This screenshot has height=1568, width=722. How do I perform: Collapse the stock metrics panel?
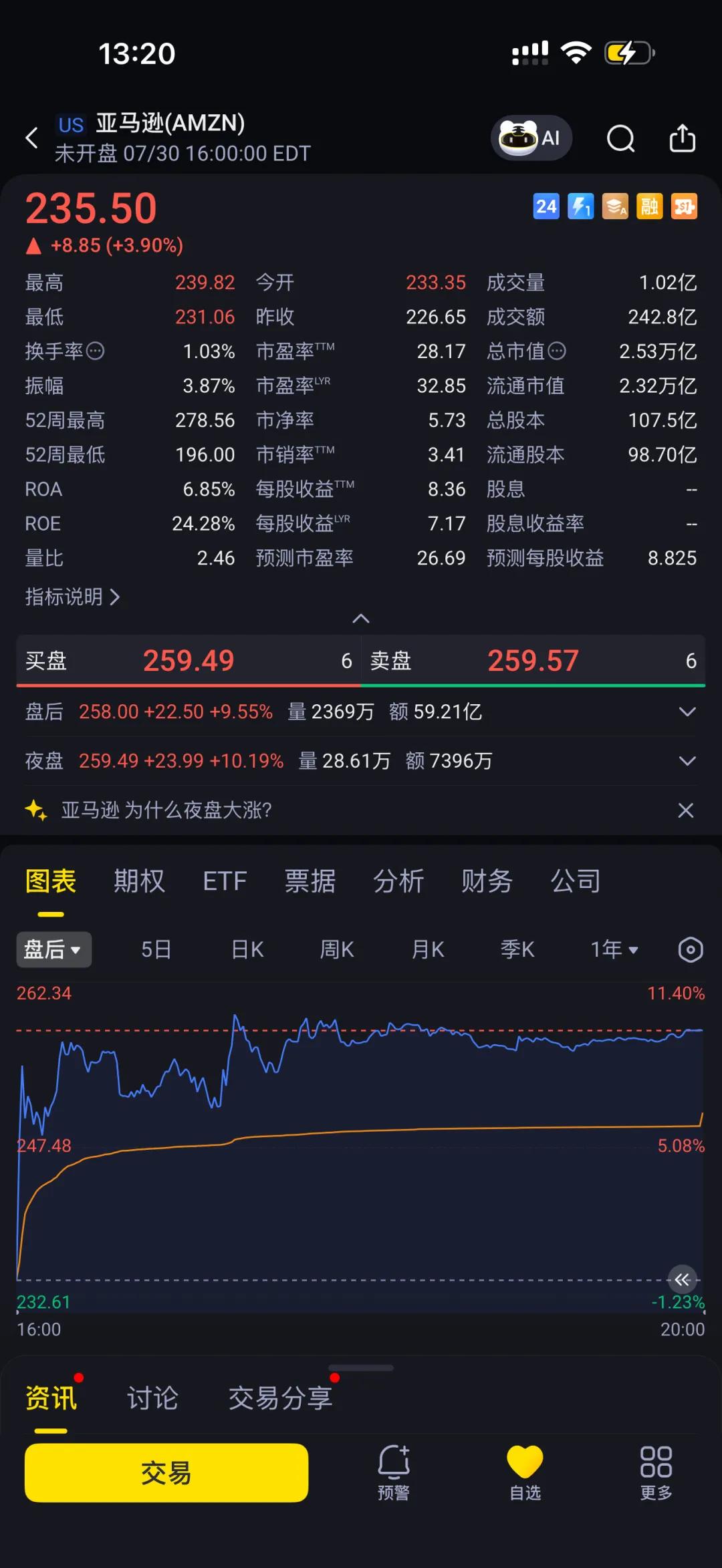361,619
